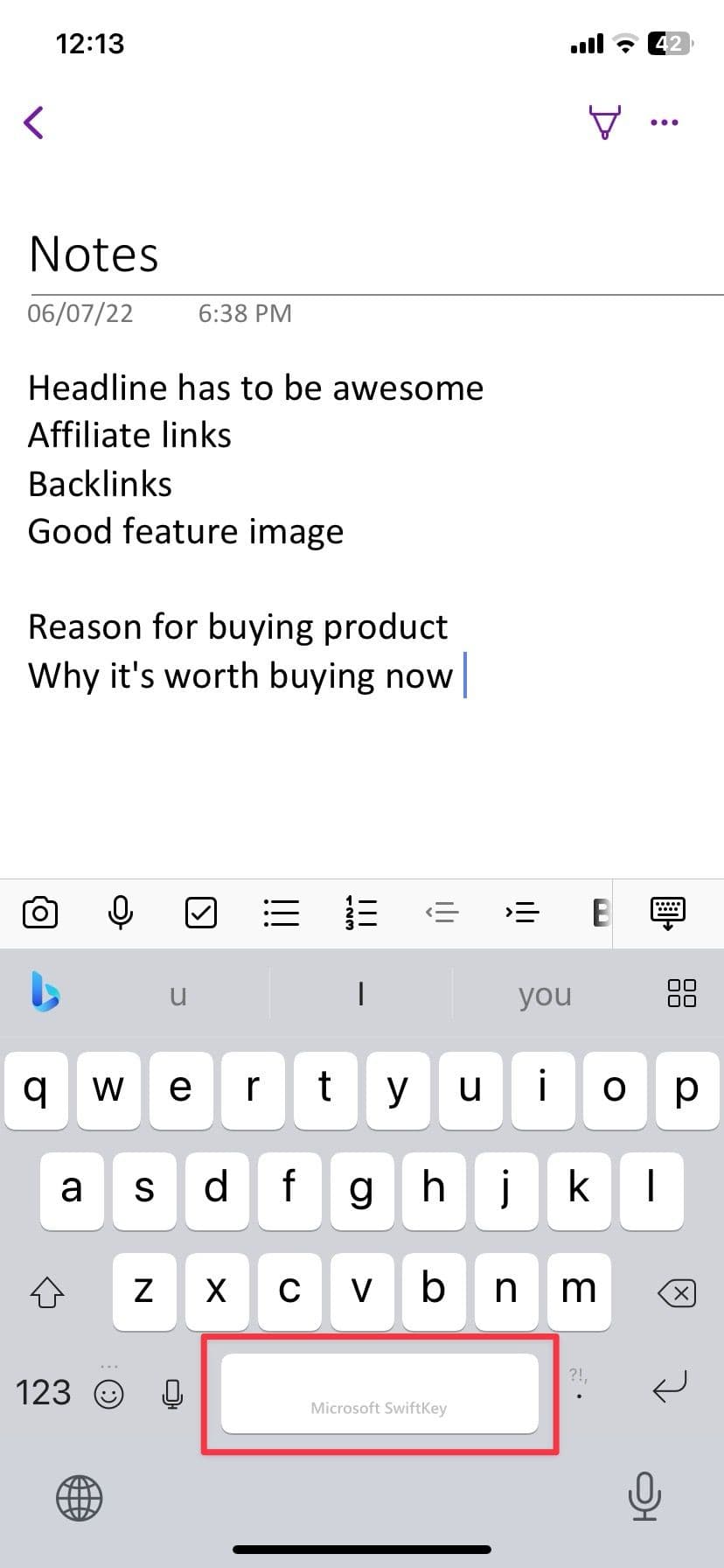Open the ink drawing pen tool
The image size is (724, 1568).
[604, 122]
